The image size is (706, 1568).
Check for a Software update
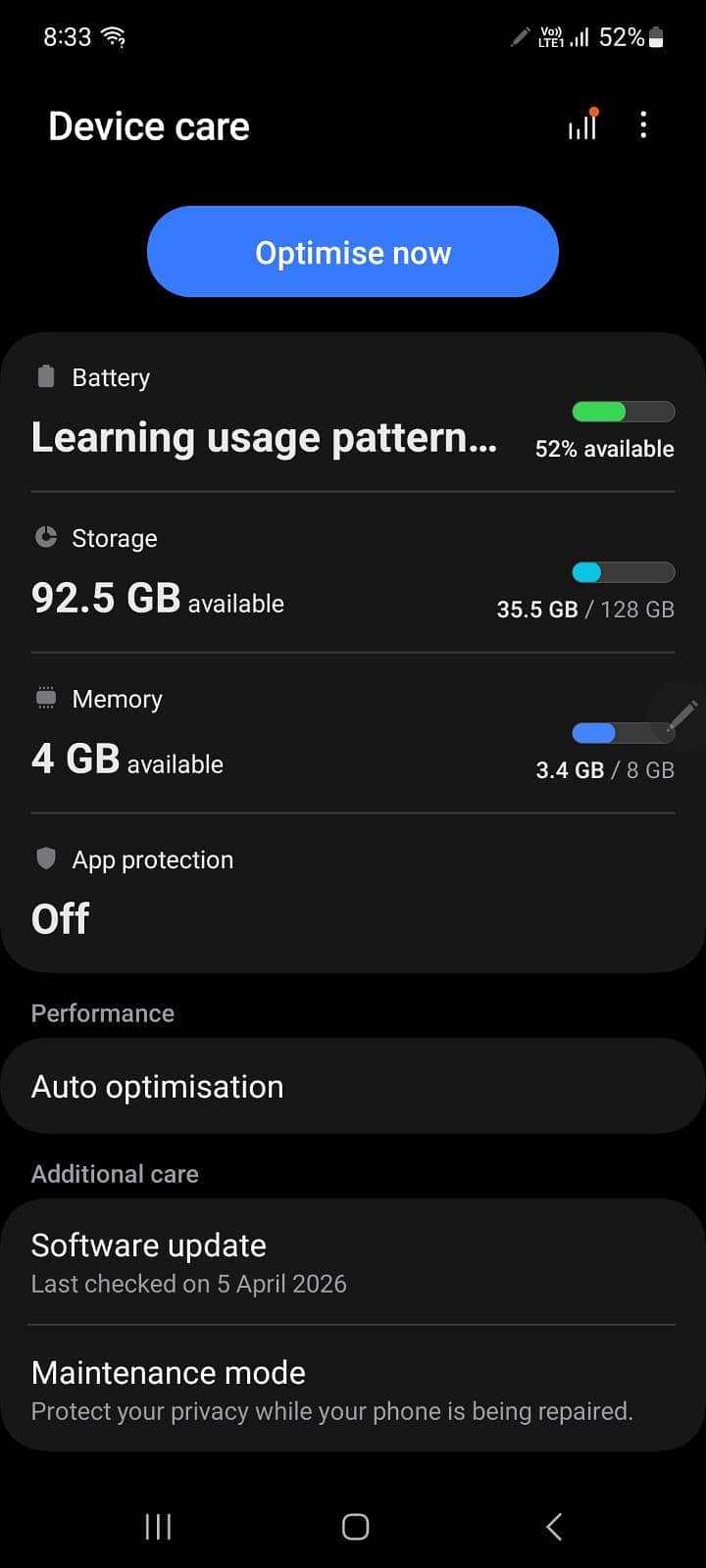(x=353, y=1261)
